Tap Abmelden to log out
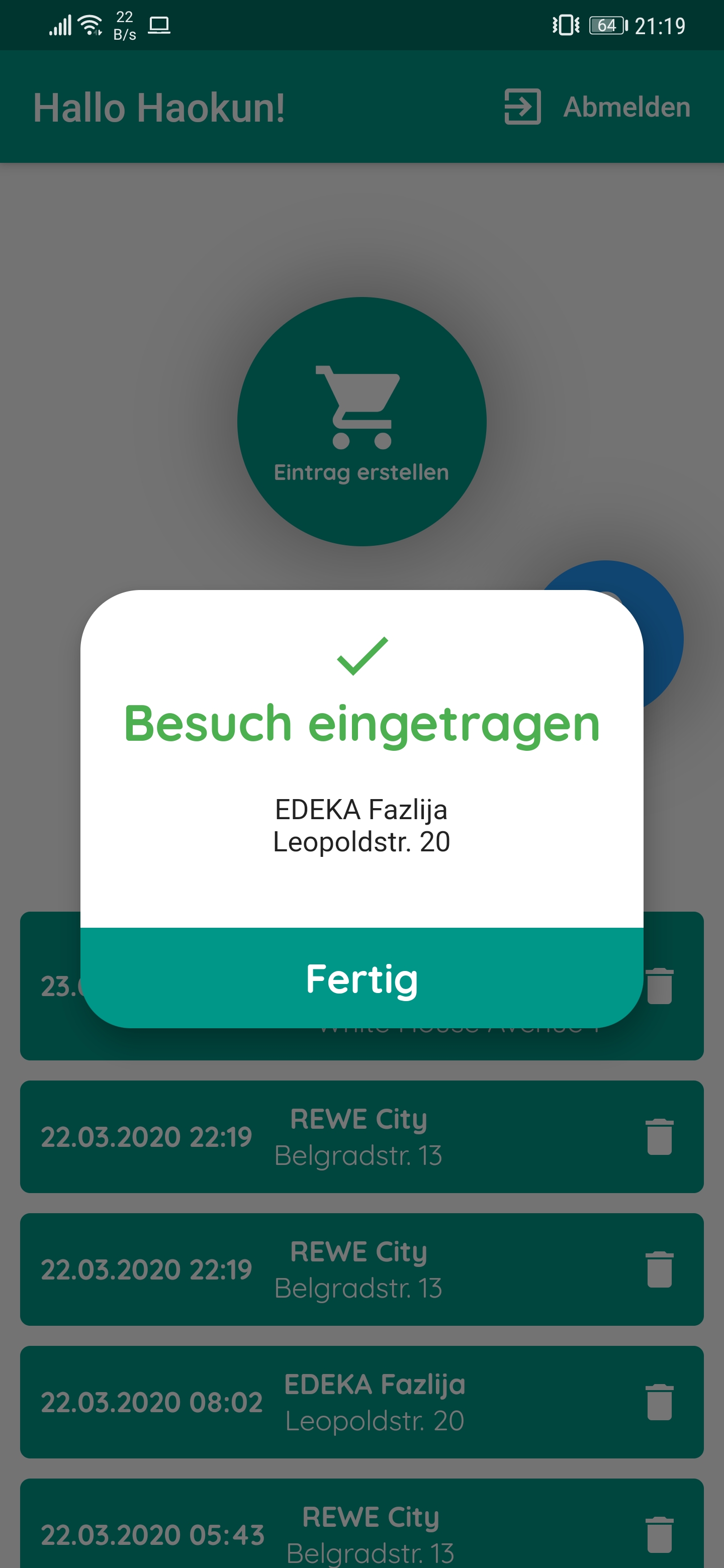 click(x=597, y=107)
